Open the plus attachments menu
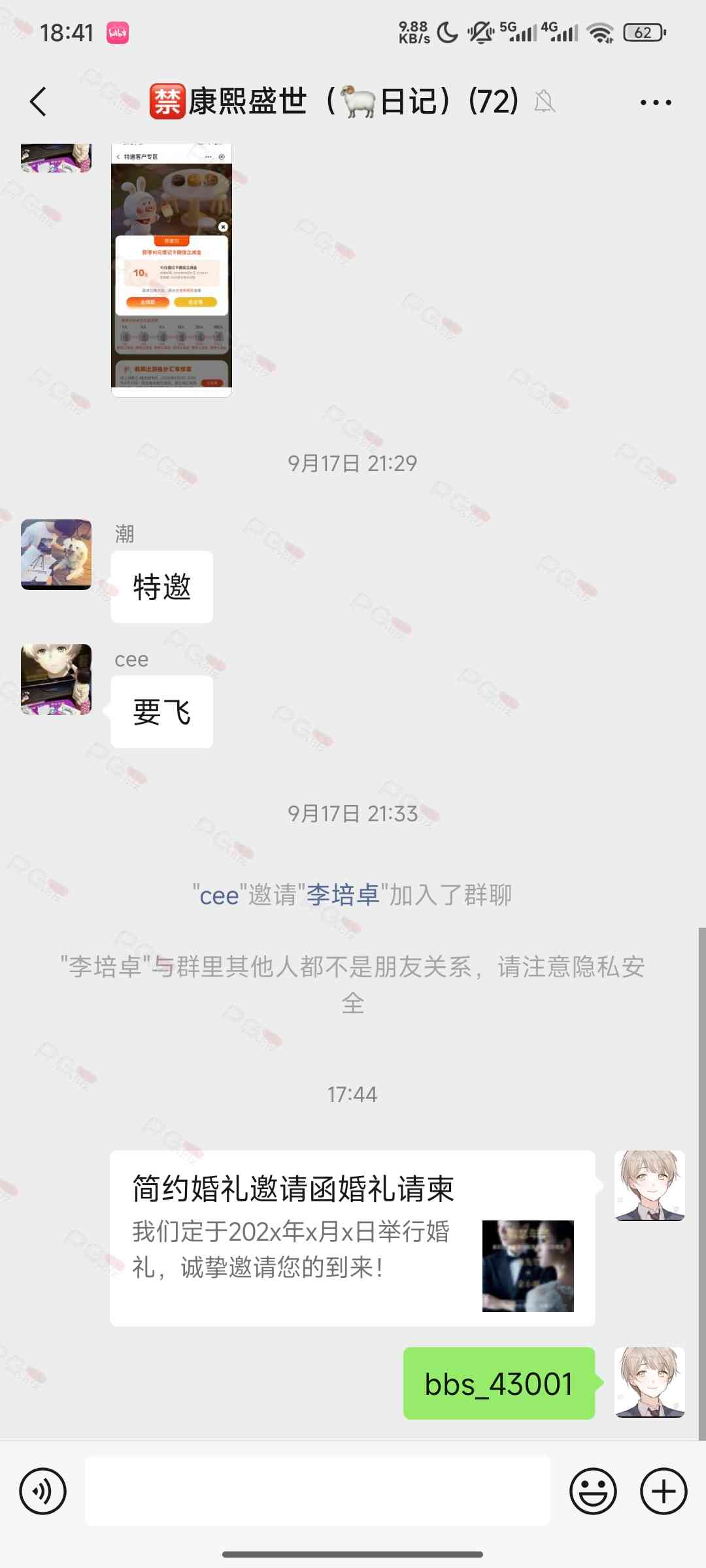This screenshot has width=706, height=1568. (664, 1491)
